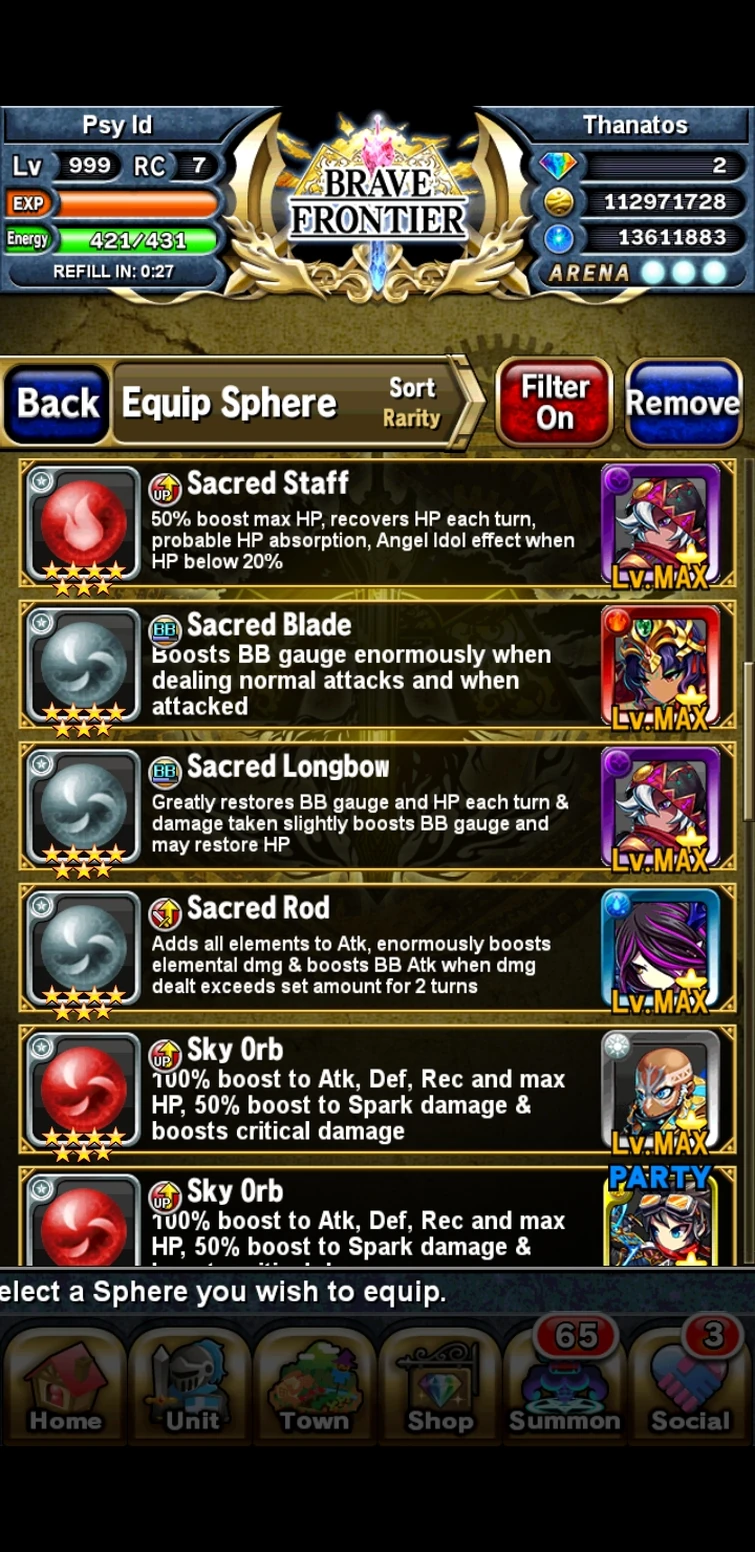Remove the currently equipped sphere
The height and width of the screenshot is (1552, 755).
[683, 402]
